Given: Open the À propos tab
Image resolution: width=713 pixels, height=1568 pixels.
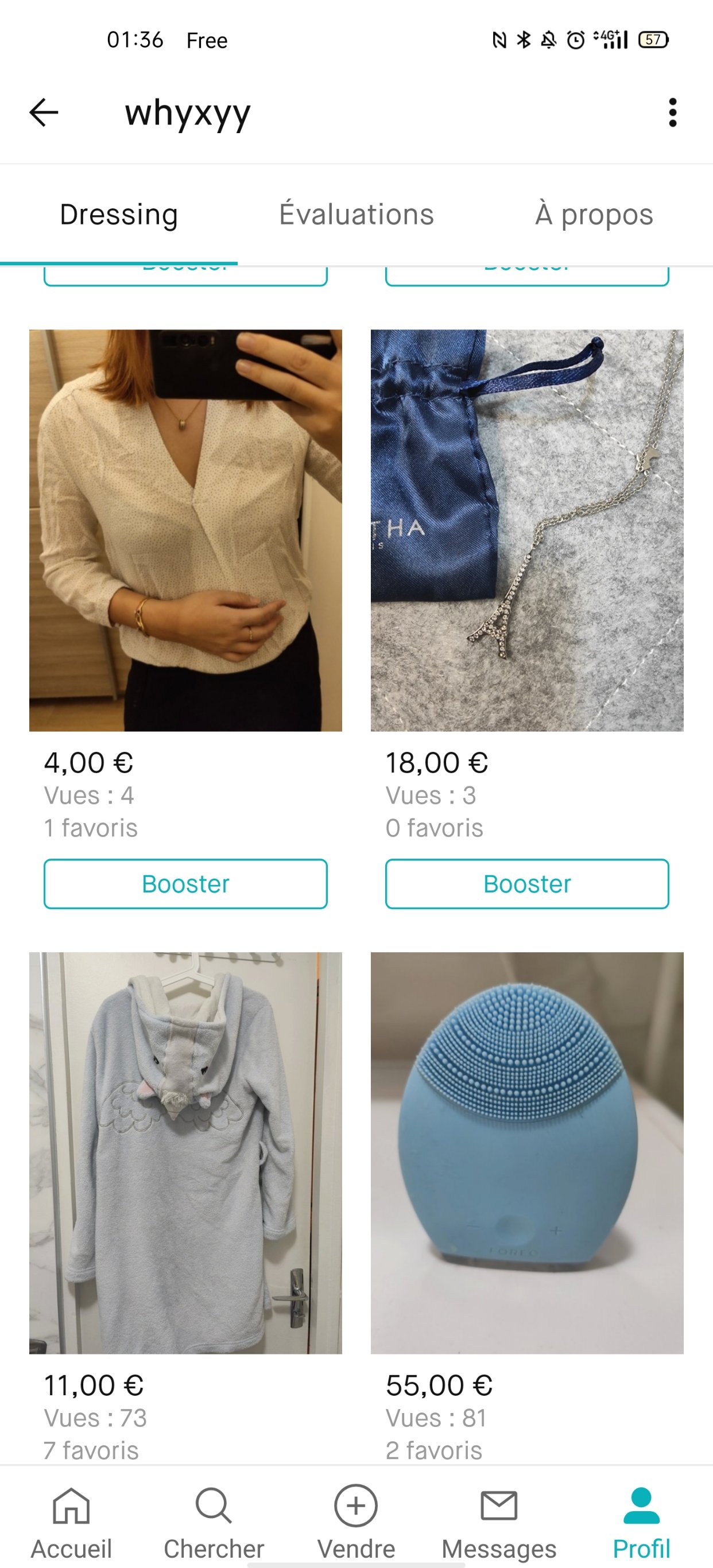Looking at the screenshot, I should [x=594, y=214].
